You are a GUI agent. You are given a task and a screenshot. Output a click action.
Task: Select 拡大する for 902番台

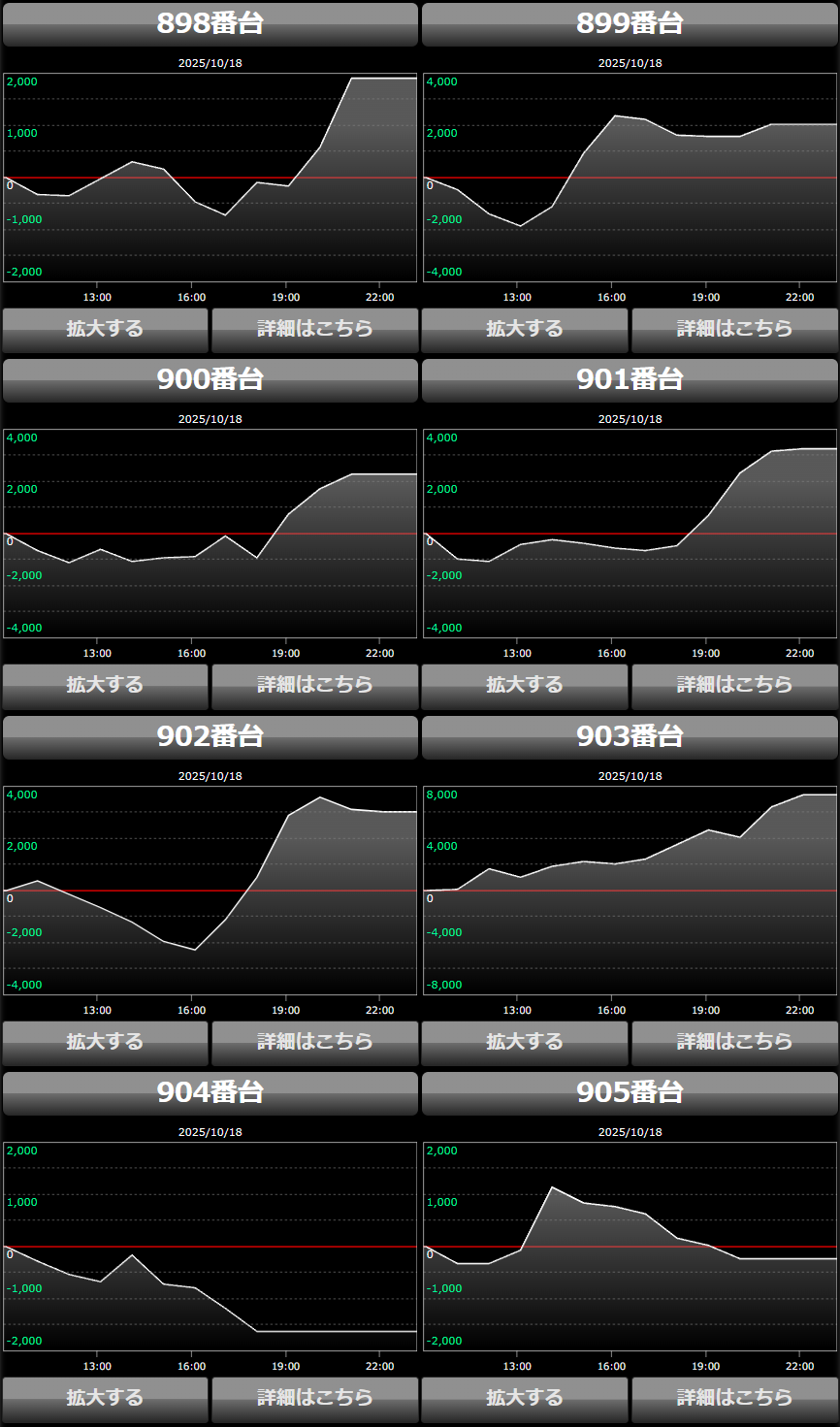click(105, 1043)
